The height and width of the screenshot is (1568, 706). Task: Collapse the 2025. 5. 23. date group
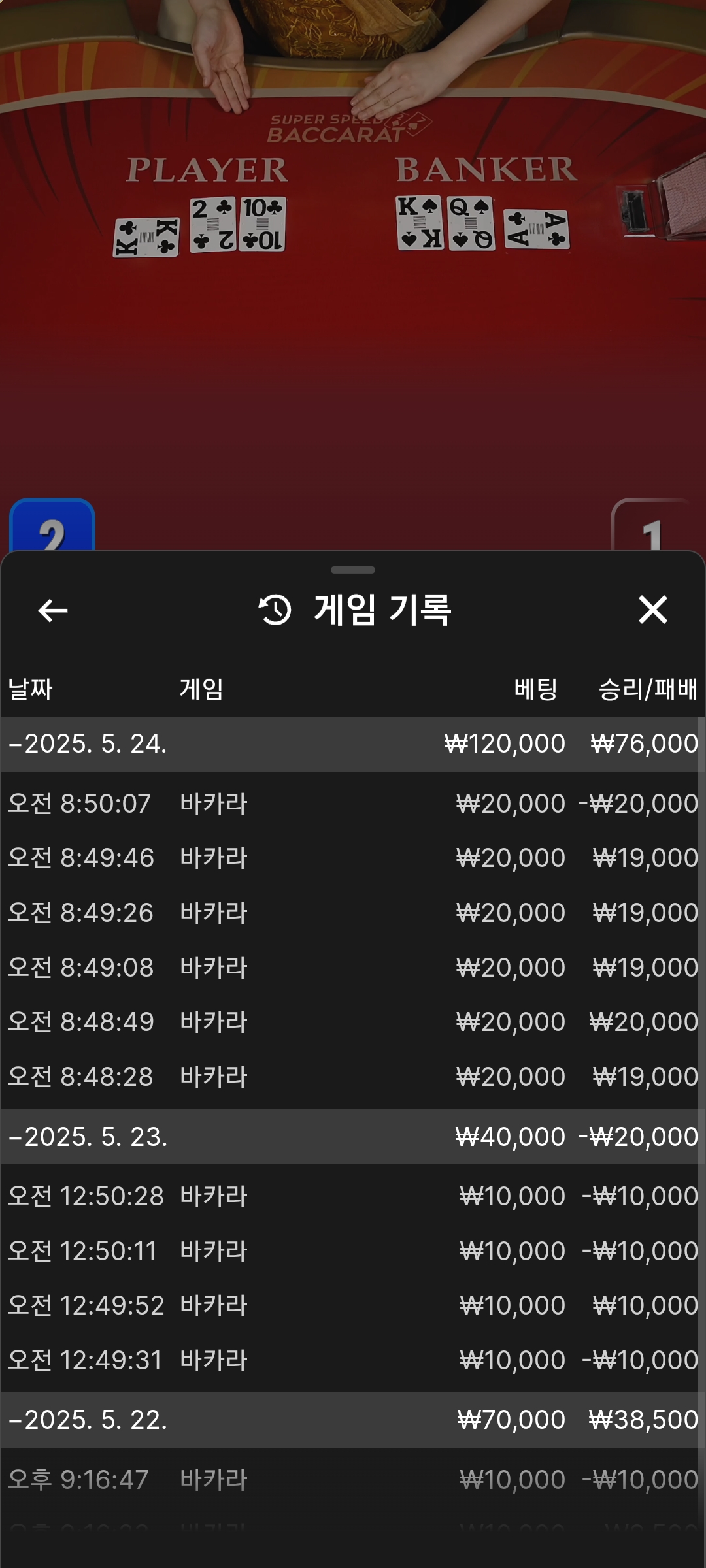point(353,1137)
